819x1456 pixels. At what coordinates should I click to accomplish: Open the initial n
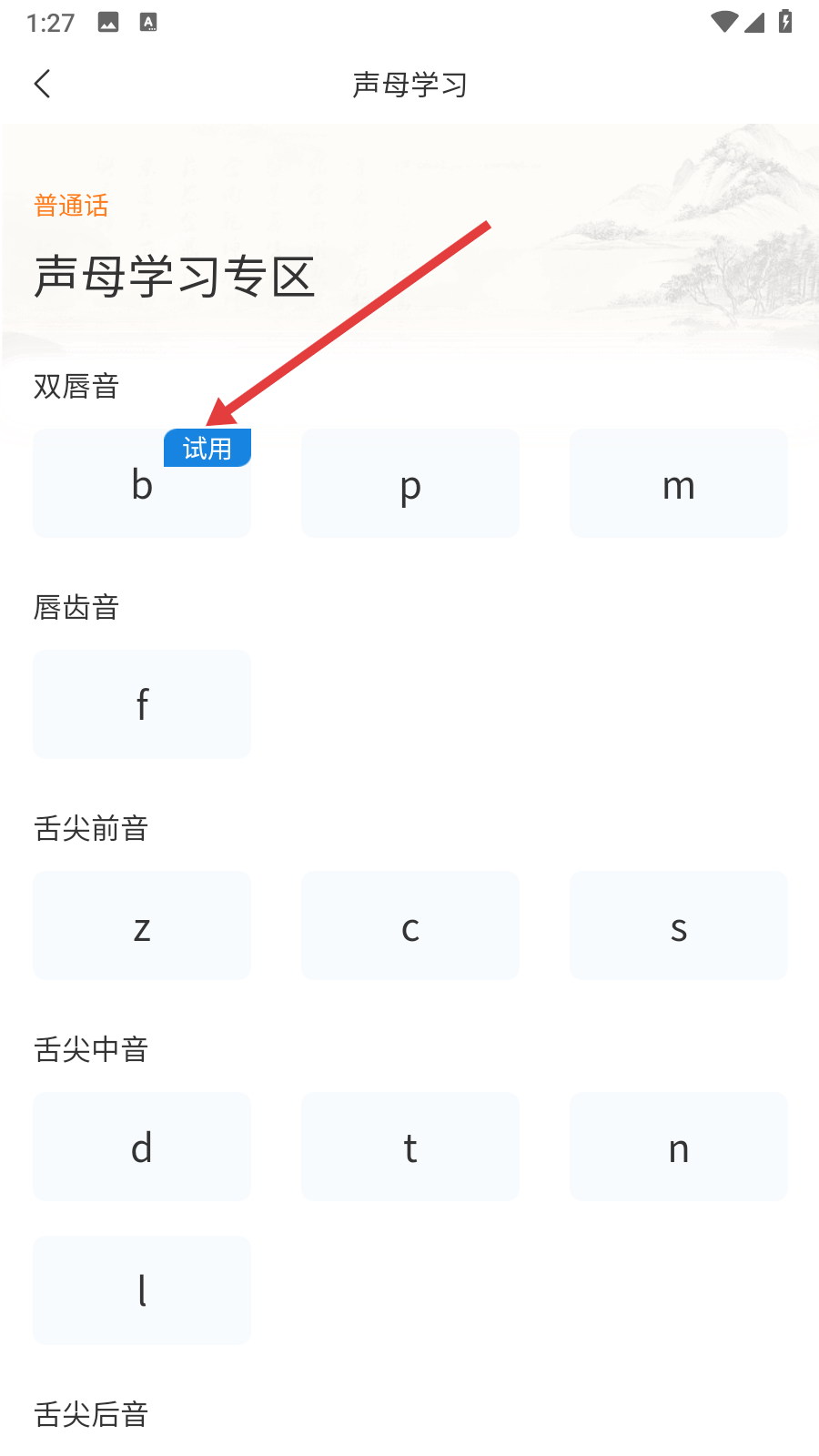(x=678, y=1147)
